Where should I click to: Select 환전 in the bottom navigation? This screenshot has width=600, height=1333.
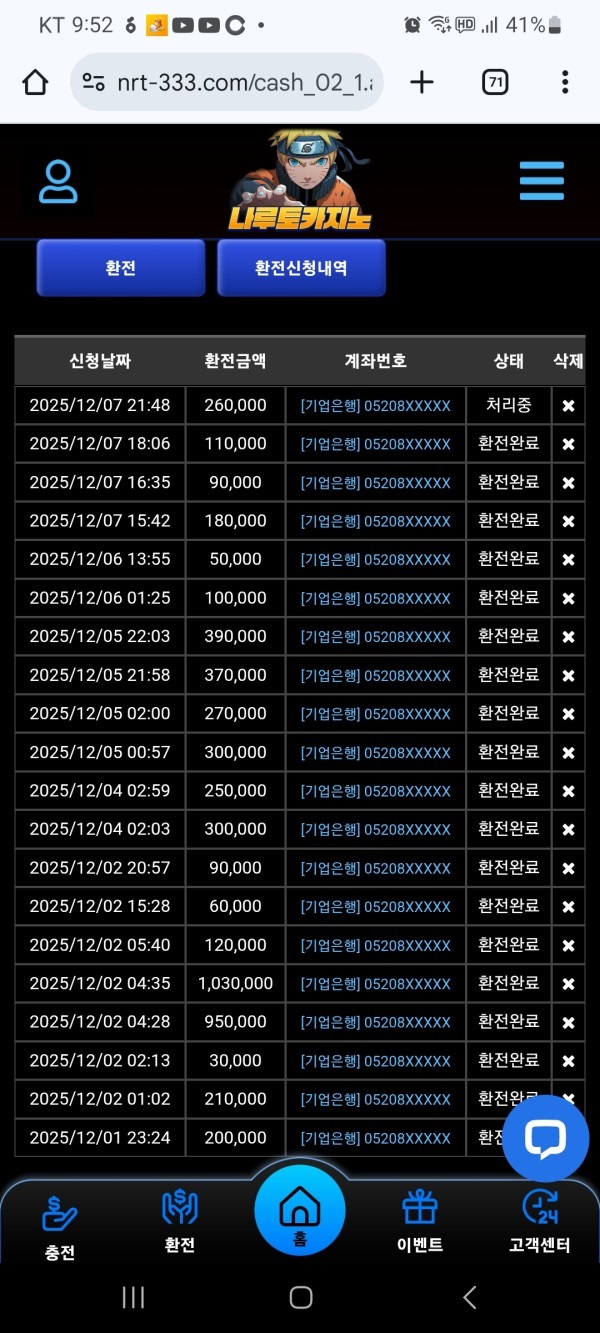coord(180,1221)
